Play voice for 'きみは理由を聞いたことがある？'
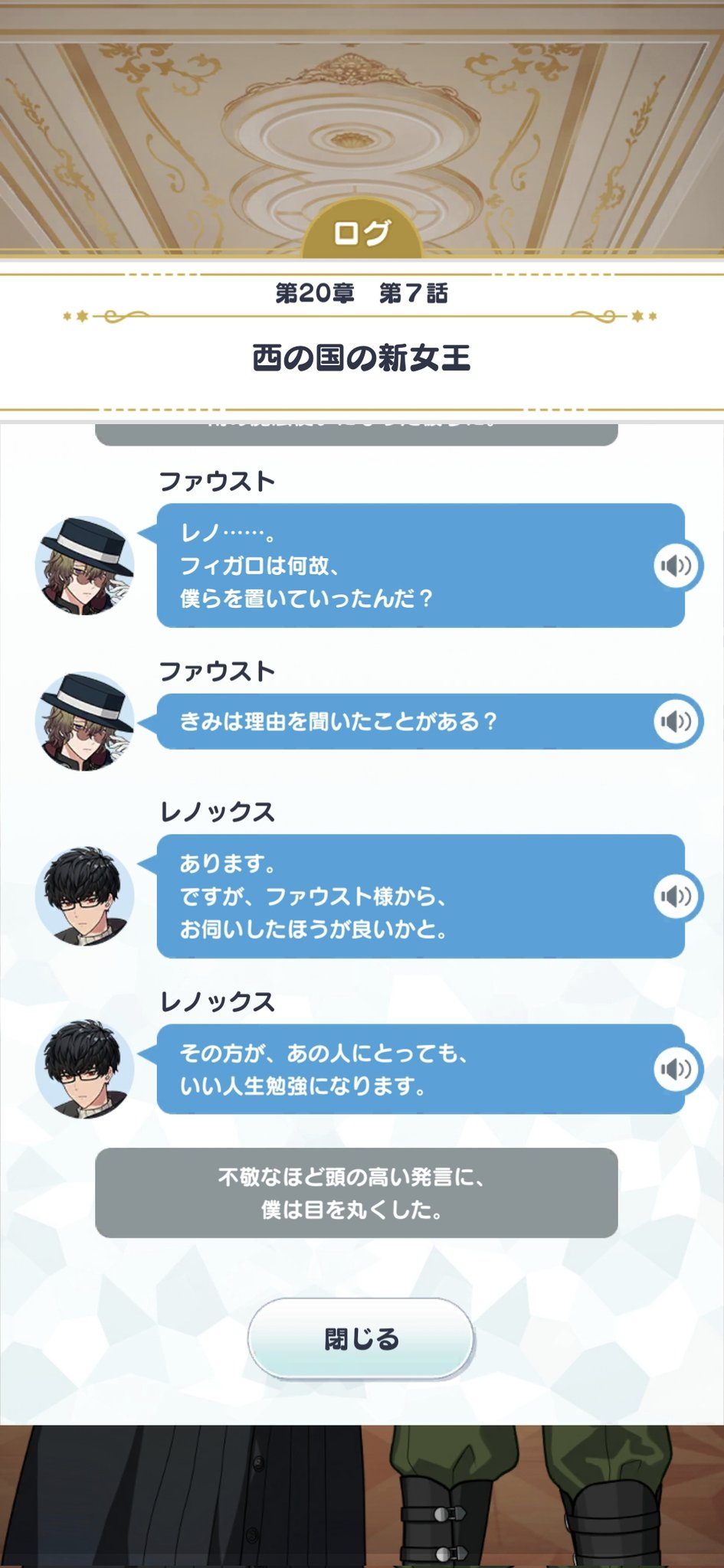This screenshot has width=724, height=1568. tap(676, 721)
